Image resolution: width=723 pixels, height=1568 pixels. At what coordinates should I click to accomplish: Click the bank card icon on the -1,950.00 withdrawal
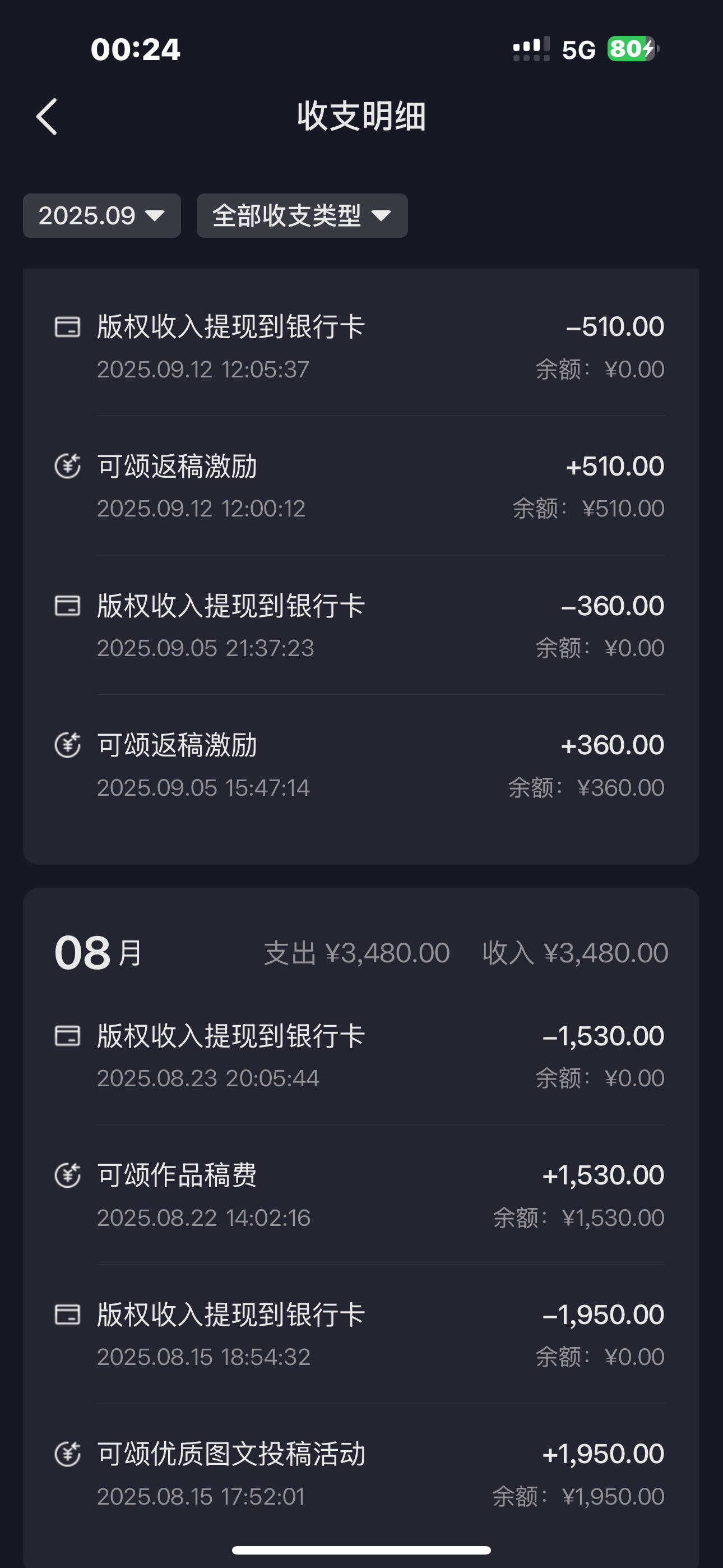click(x=68, y=1315)
